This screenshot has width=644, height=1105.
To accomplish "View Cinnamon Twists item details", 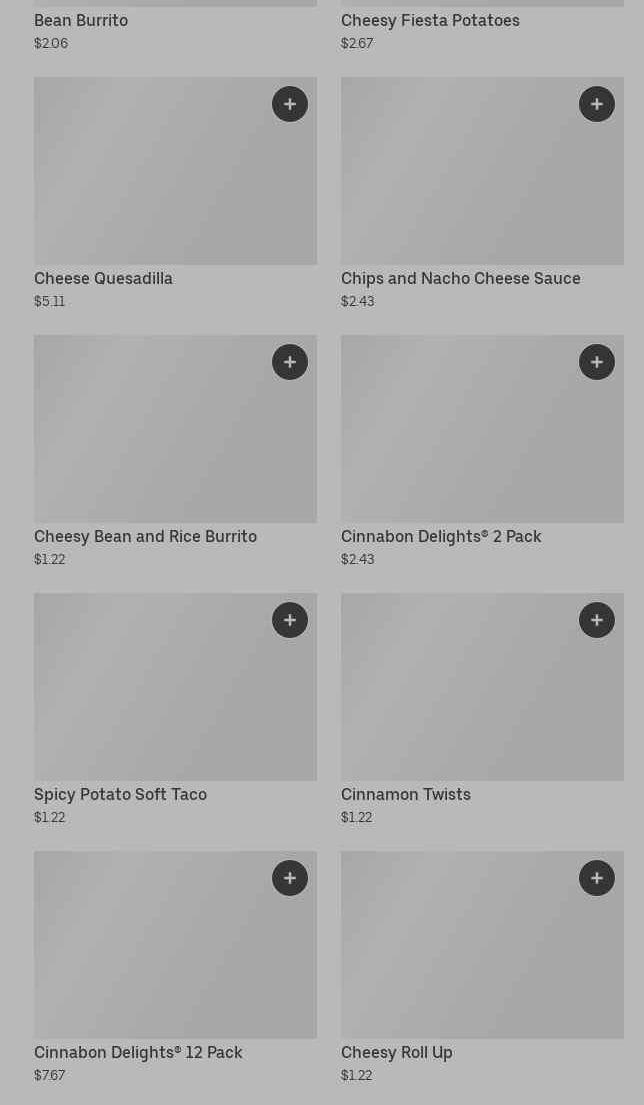I will coord(460,700).
